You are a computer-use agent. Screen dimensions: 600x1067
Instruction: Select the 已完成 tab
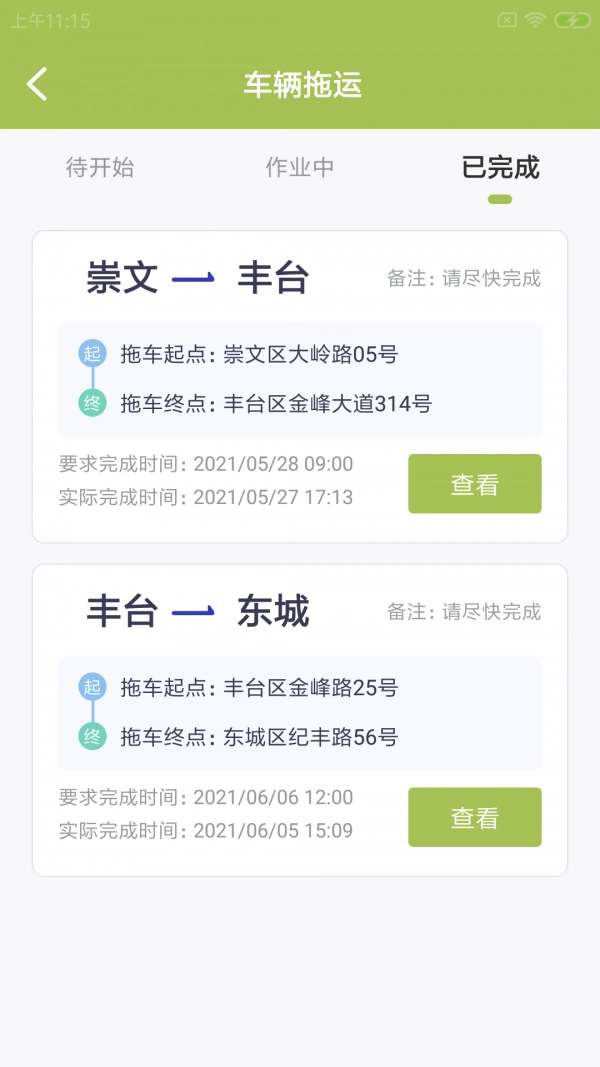(500, 167)
